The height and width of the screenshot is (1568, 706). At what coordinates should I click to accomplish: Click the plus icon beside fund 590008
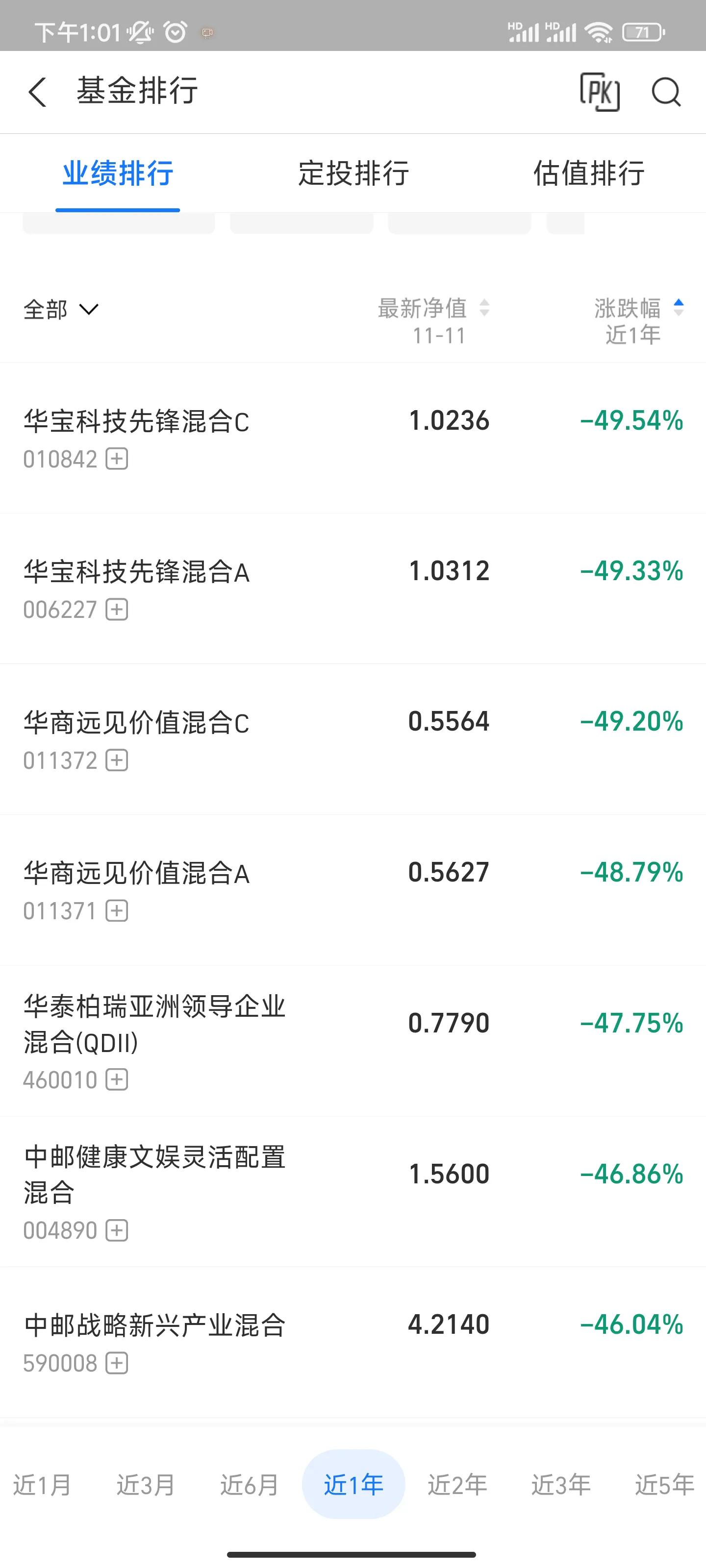(x=116, y=1363)
